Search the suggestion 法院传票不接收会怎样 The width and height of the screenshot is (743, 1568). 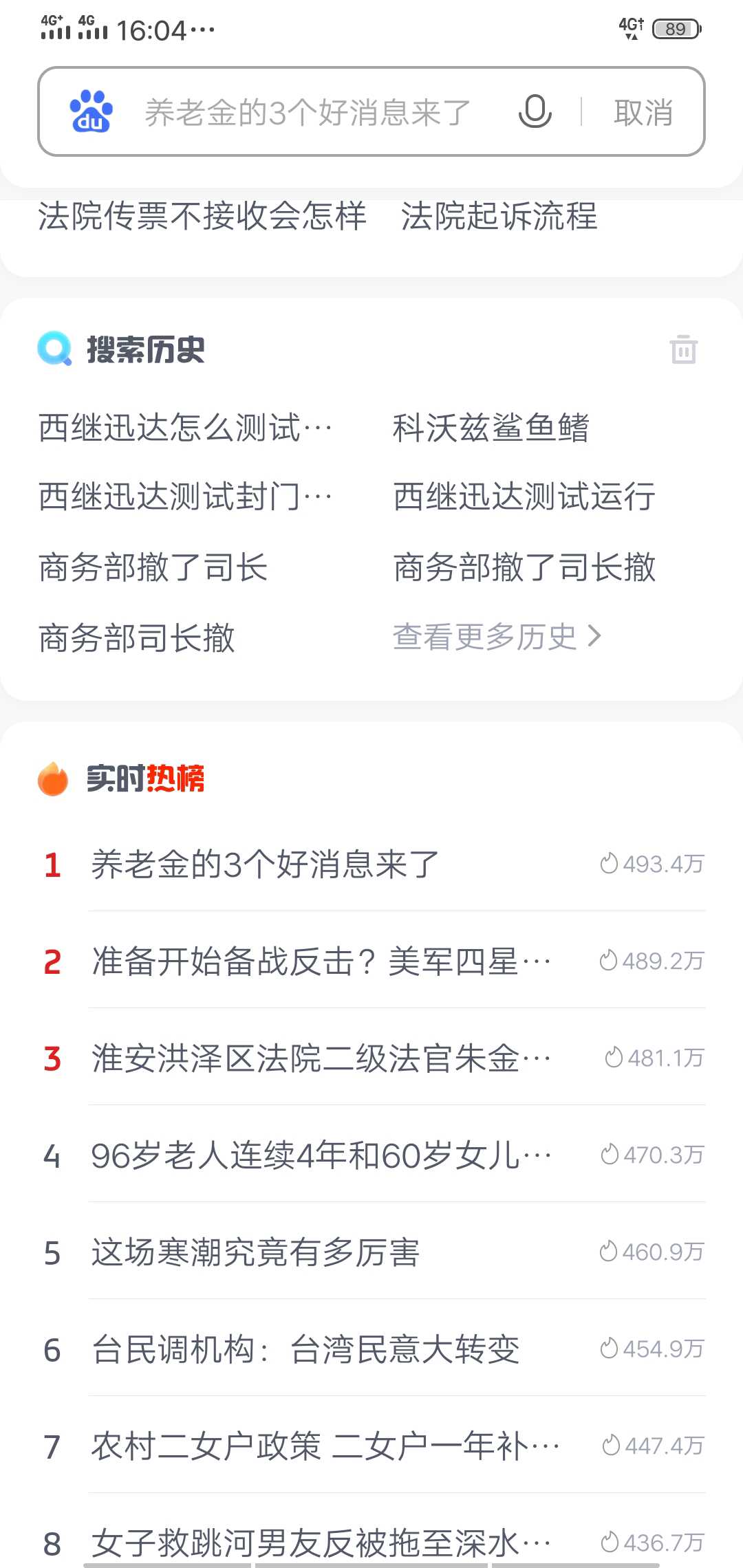coord(202,216)
